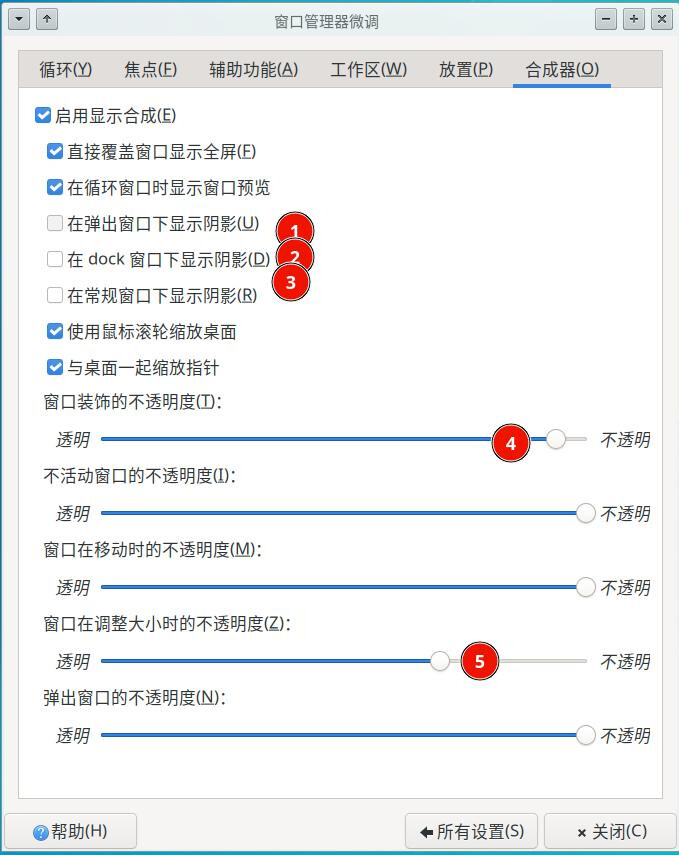The image size is (679, 855).
Task: Close the window from the title bar
Action: 661,19
